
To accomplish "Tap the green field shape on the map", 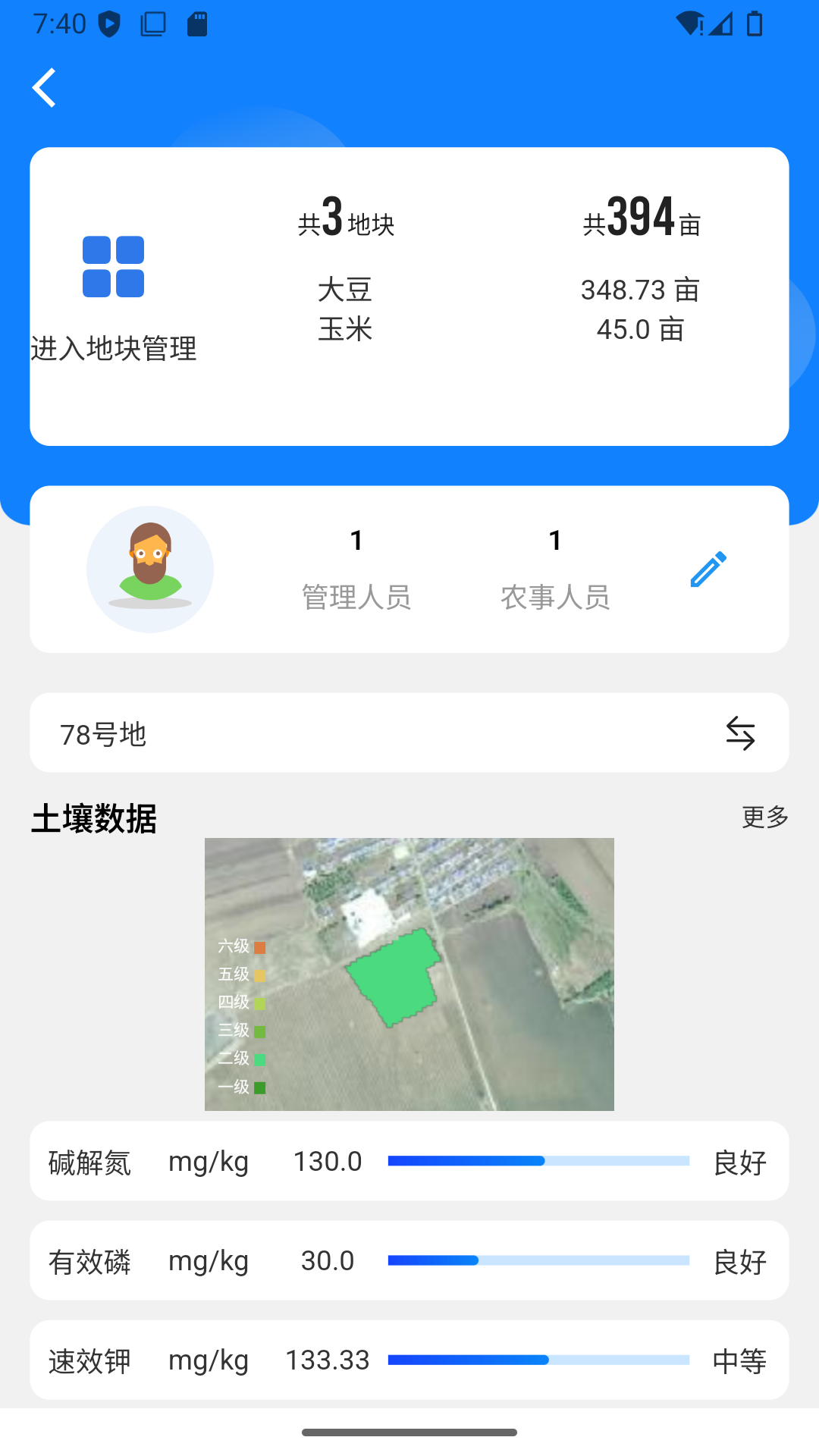I will 398,978.
